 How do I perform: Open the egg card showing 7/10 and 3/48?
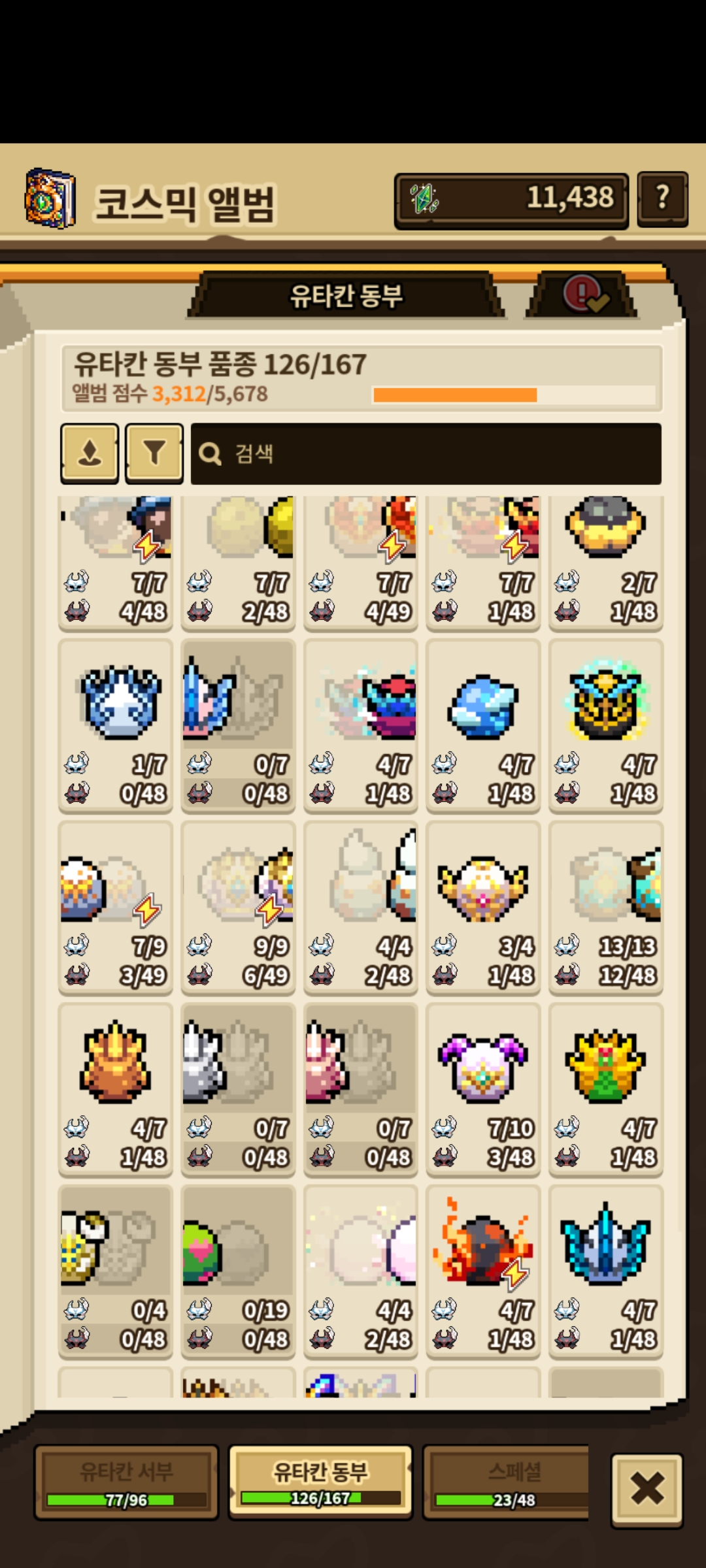tap(483, 1090)
